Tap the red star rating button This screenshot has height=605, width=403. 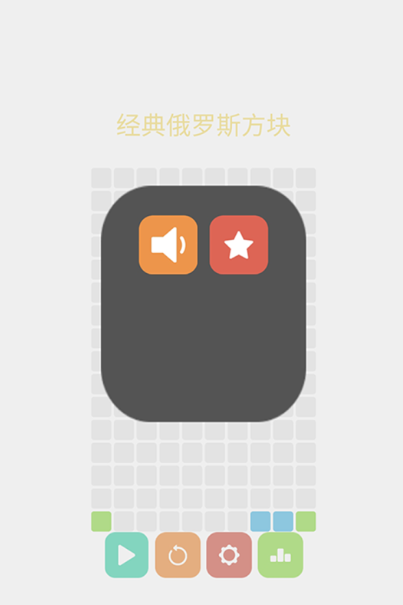(239, 245)
